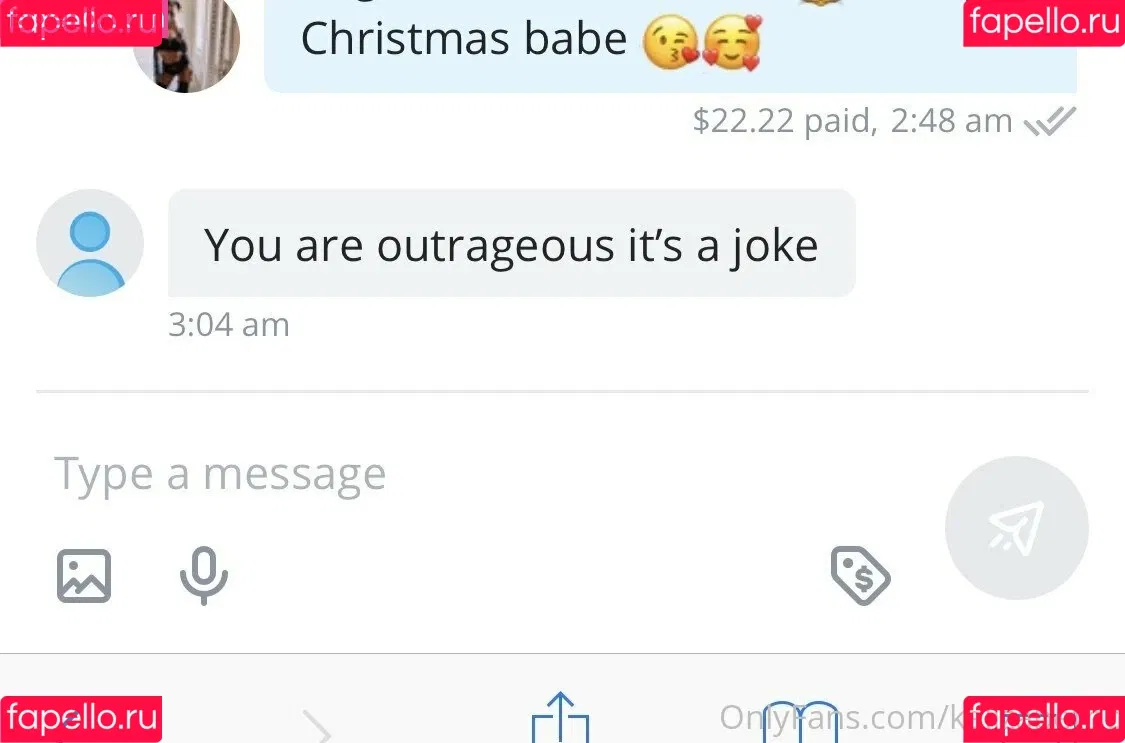1125x743 pixels.
Task: Set a message price with the tag icon
Action: click(x=860, y=575)
